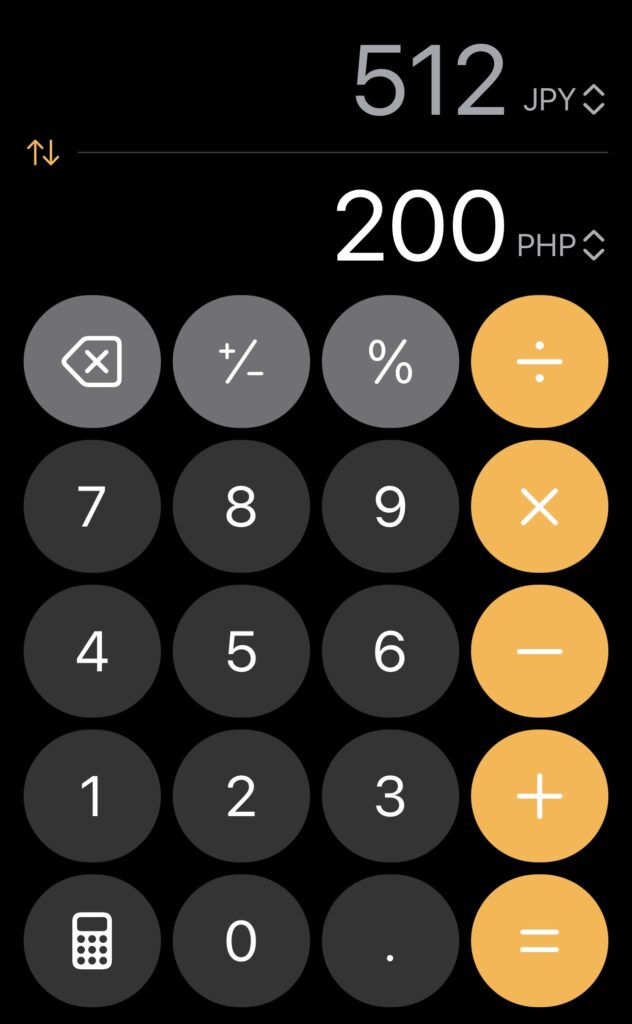The image size is (632, 1024).
Task: Enter the decimal point
Action: pos(390,941)
